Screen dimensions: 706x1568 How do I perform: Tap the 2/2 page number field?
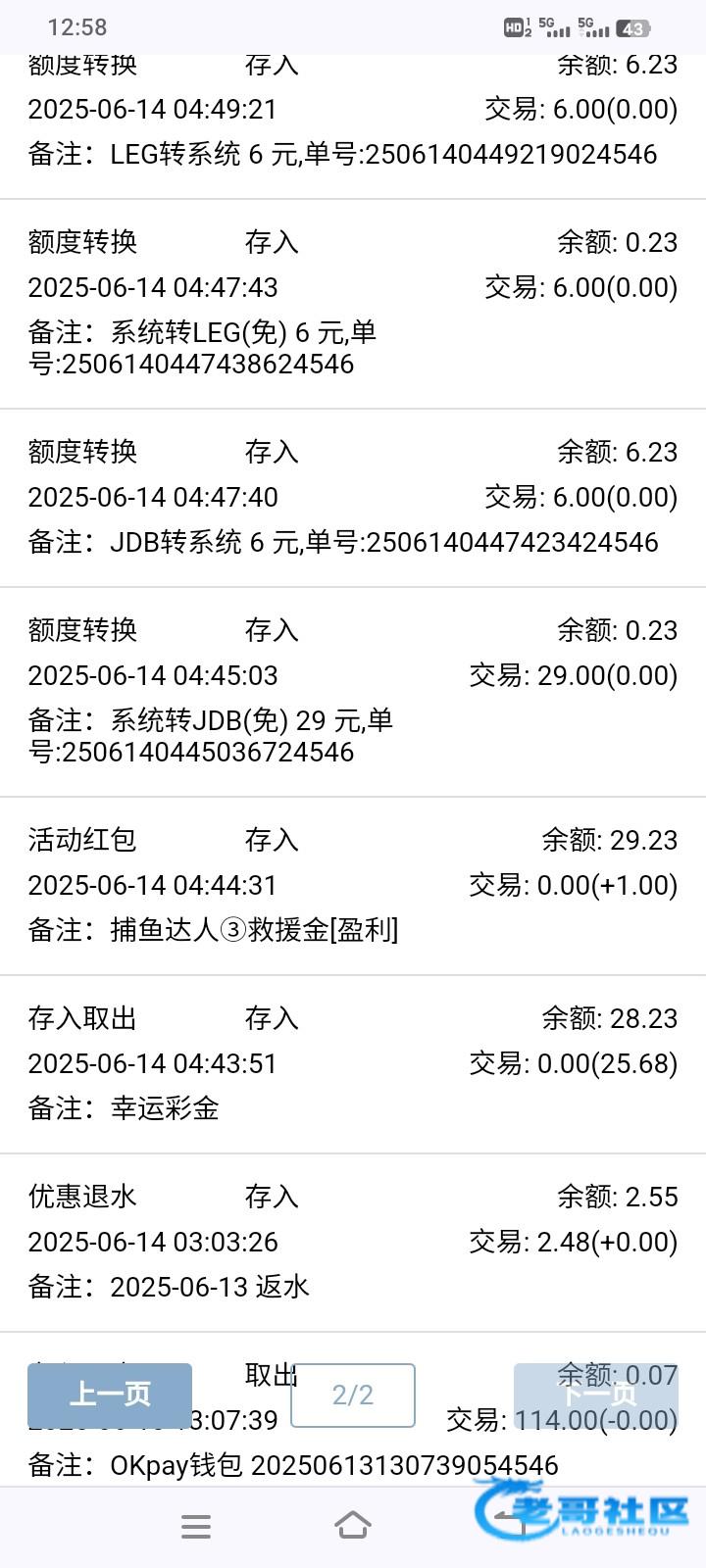point(353,1395)
